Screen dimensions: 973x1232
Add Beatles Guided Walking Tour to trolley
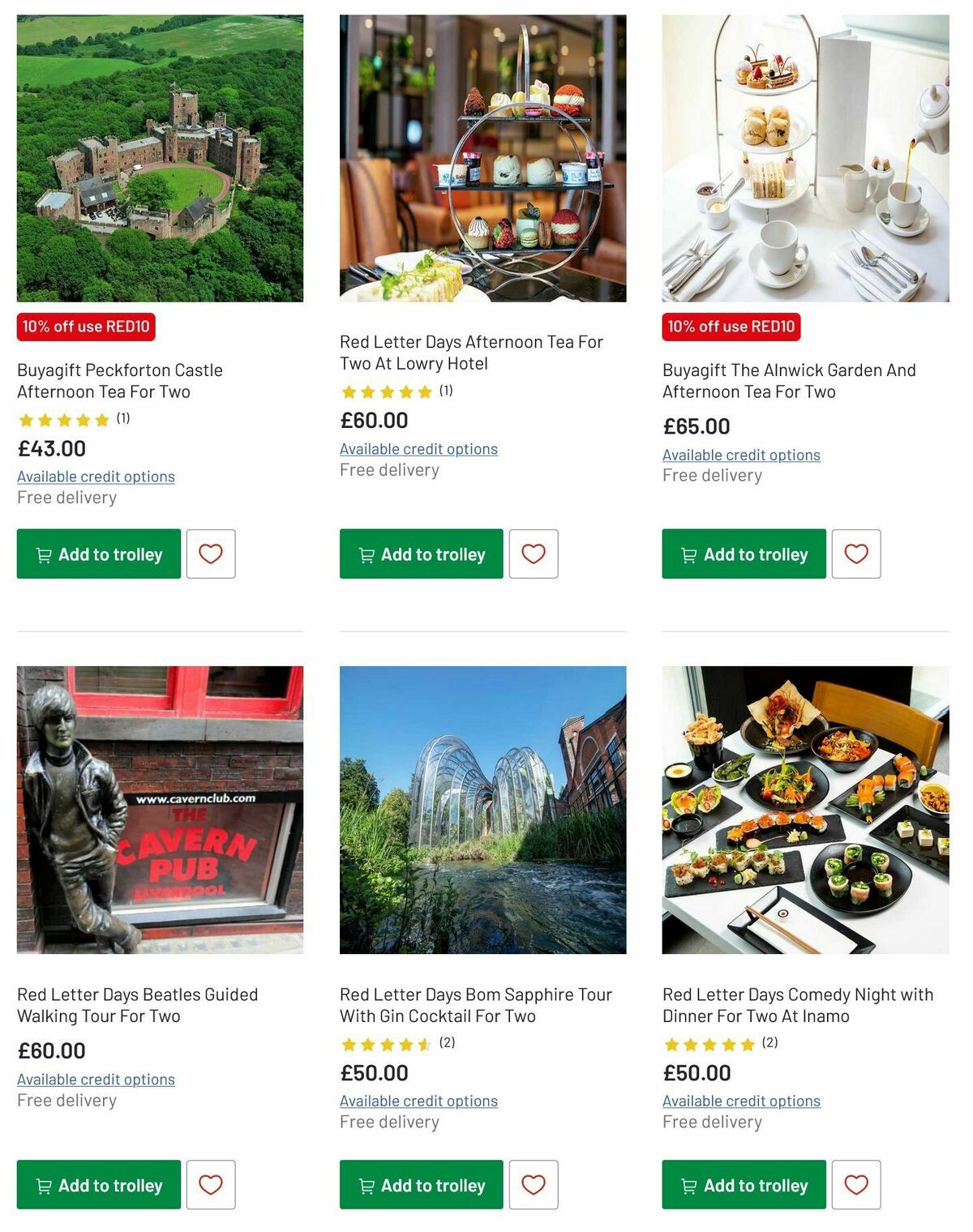tap(98, 1185)
